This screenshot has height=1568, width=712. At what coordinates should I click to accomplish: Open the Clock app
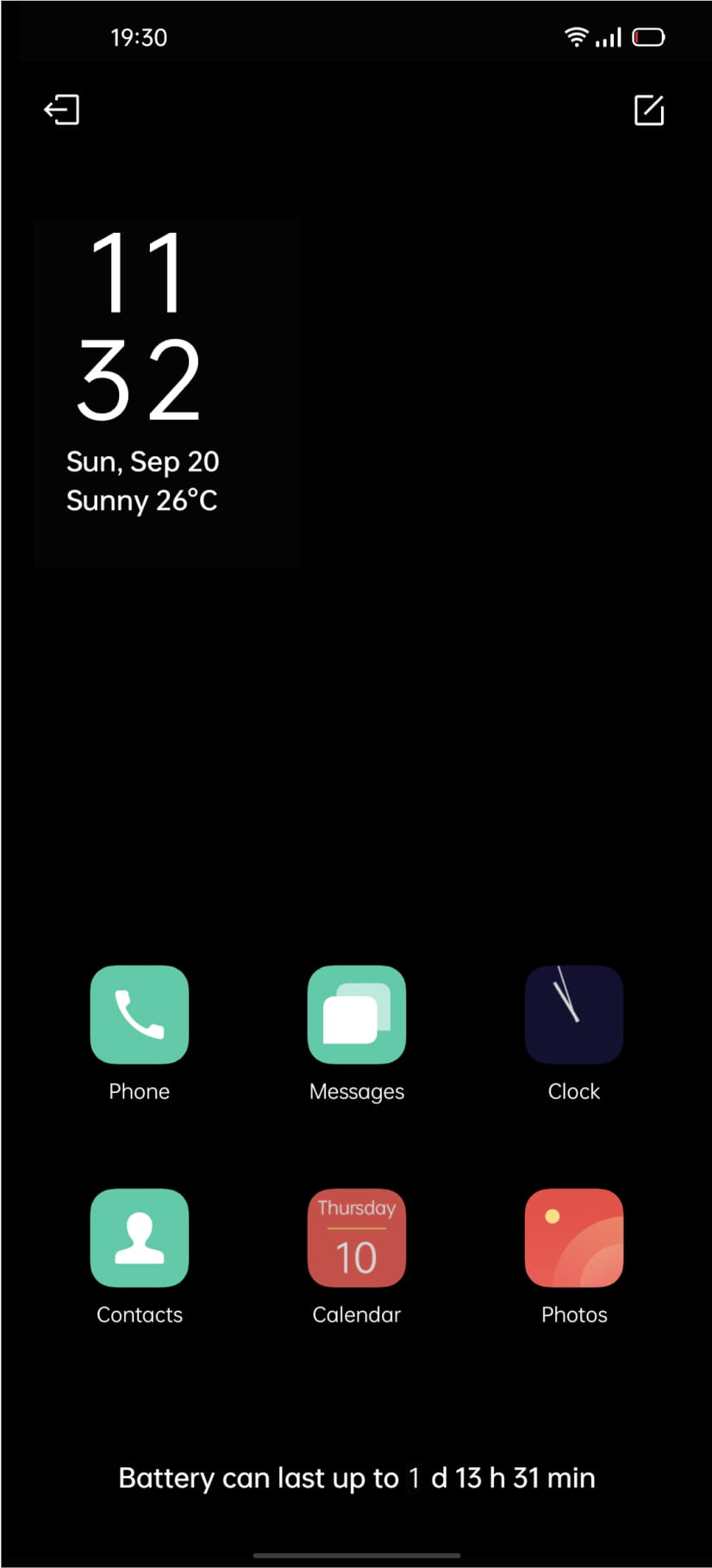point(573,1014)
